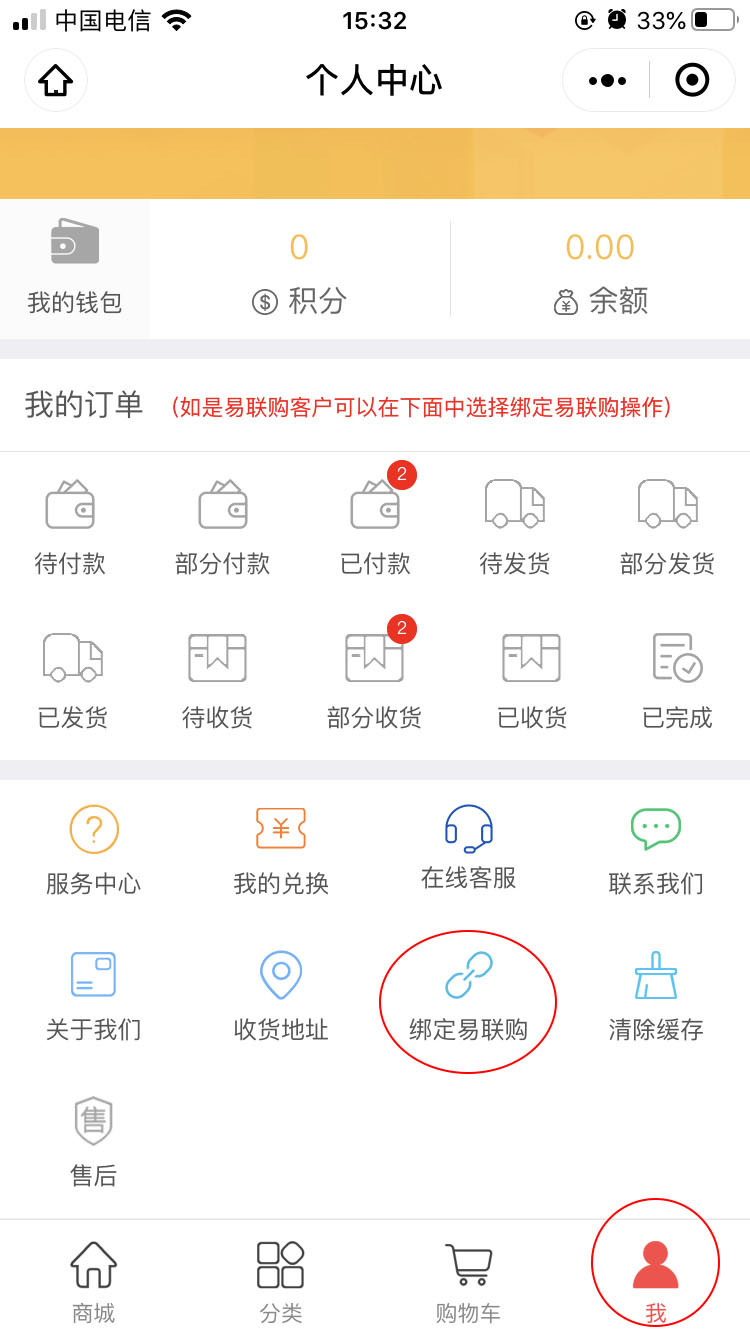Image resolution: width=750 pixels, height=1334 pixels.
Task: Go to the mini program home page
Action: [x=56, y=80]
